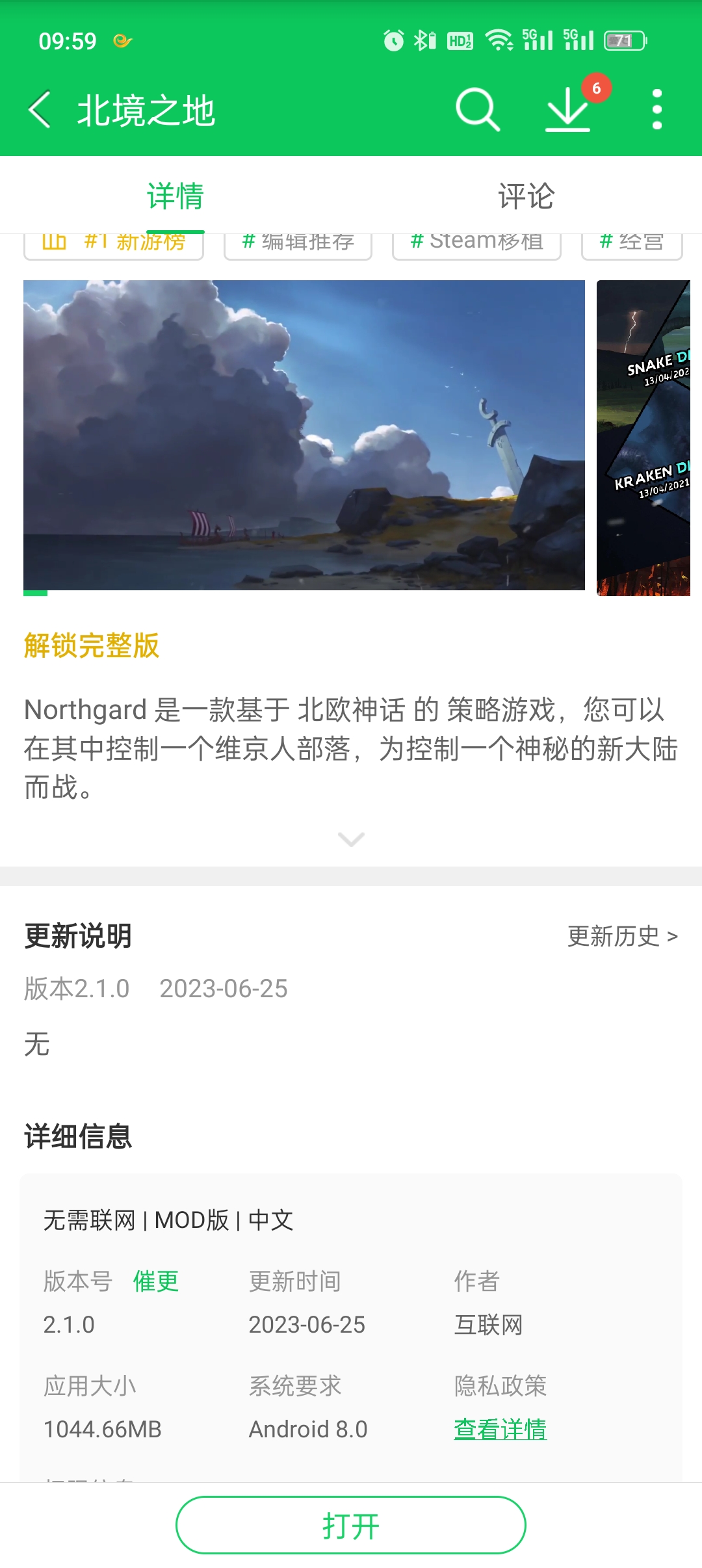Image resolution: width=702 pixels, height=1568 pixels.
Task: Open the three-dot overflow menu
Action: click(657, 110)
